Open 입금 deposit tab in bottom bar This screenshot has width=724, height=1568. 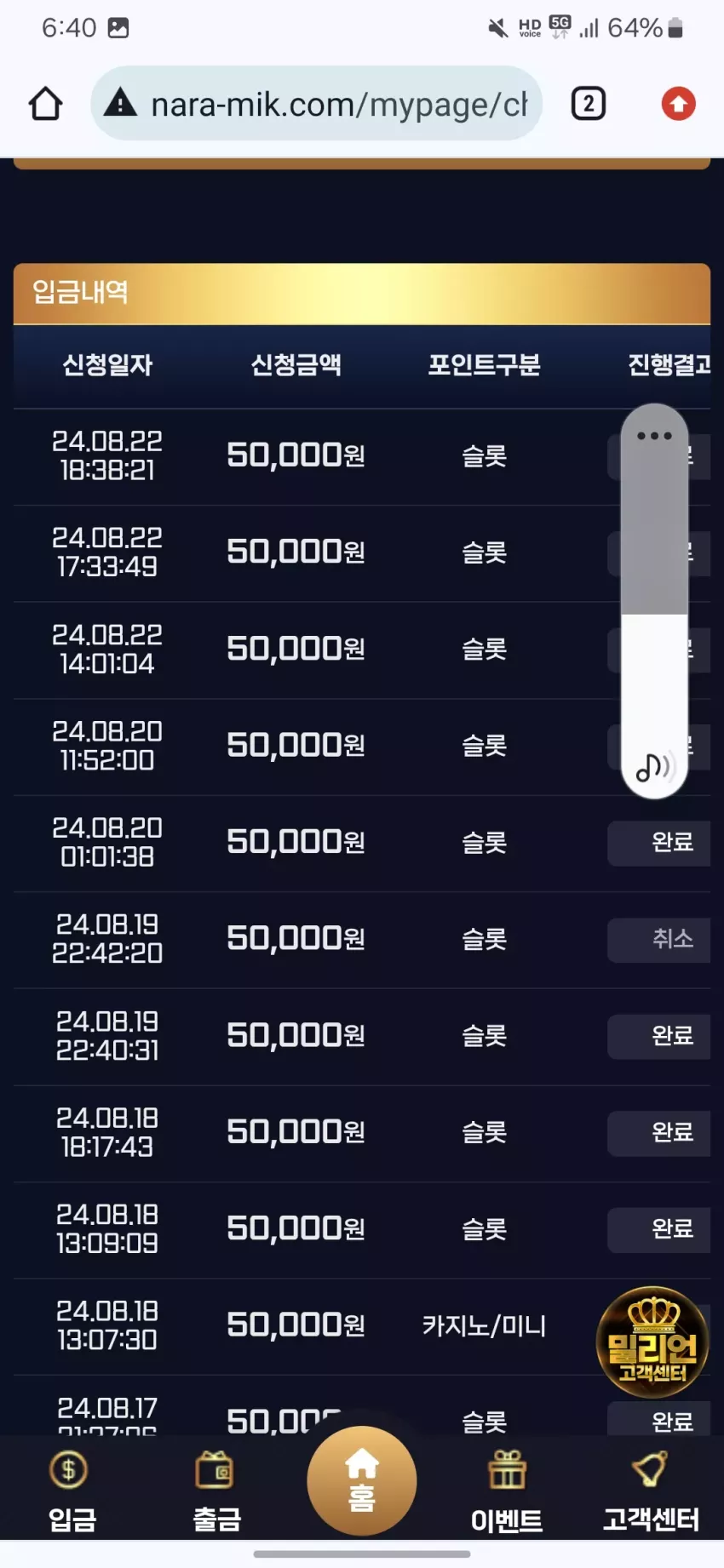click(x=72, y=1490)
